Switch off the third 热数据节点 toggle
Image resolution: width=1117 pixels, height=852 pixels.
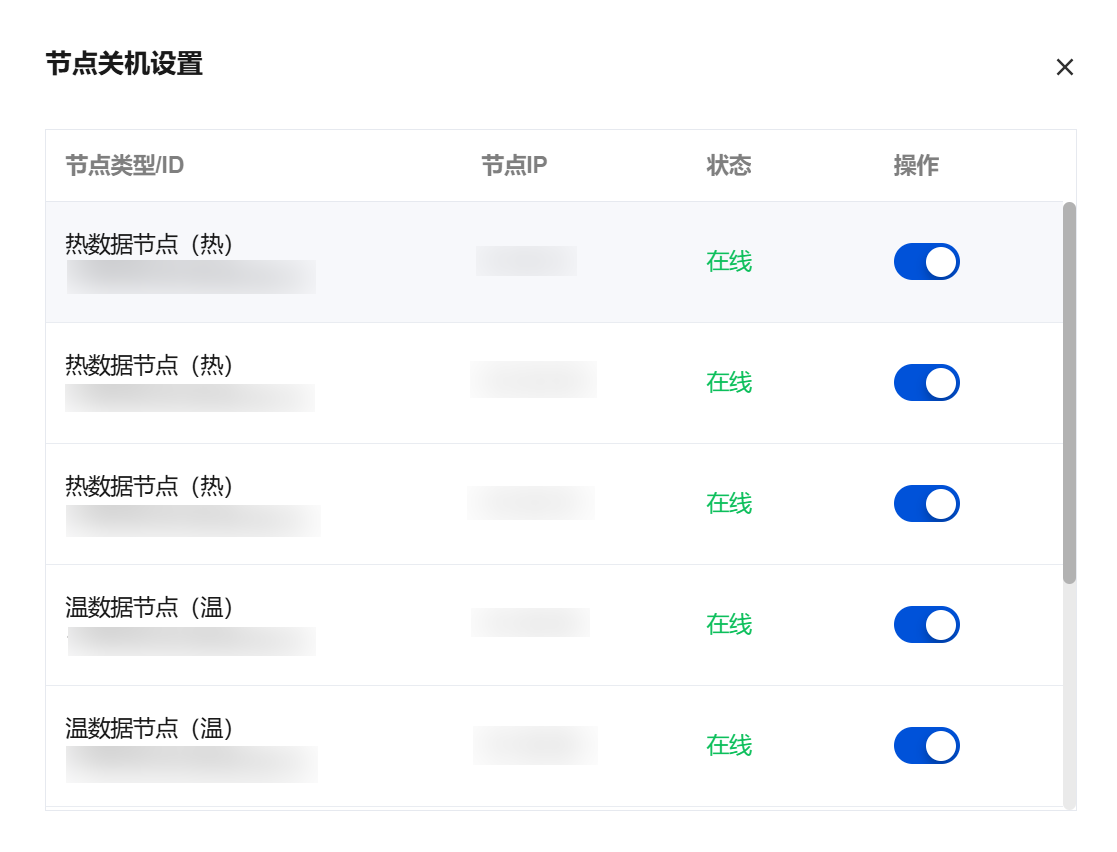point(926,504)
